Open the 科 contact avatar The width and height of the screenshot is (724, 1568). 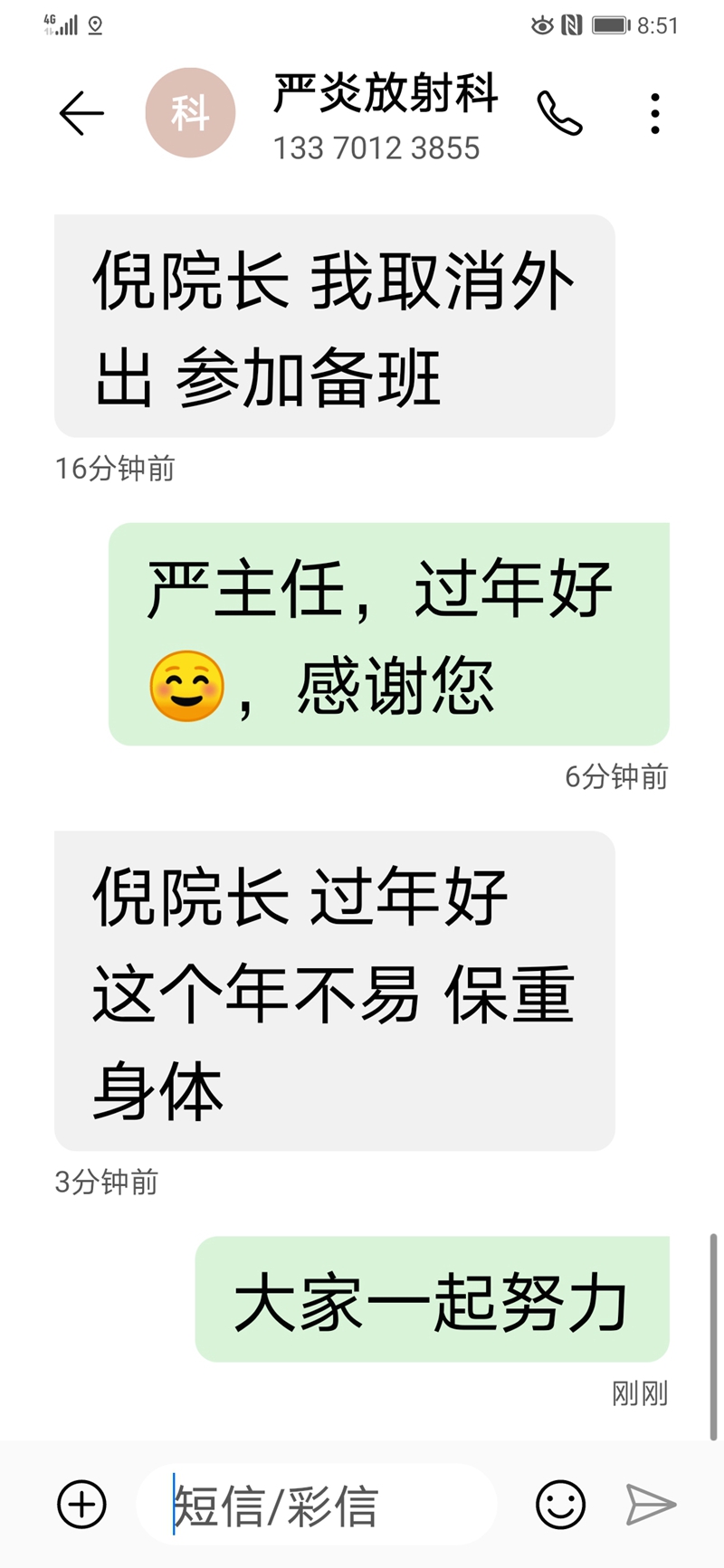[x=190, y=113]
